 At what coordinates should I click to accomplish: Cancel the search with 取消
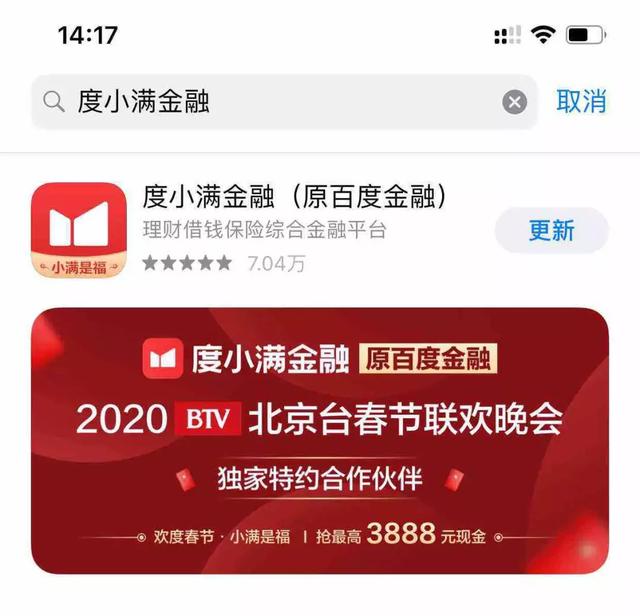(x=582, y=101)
